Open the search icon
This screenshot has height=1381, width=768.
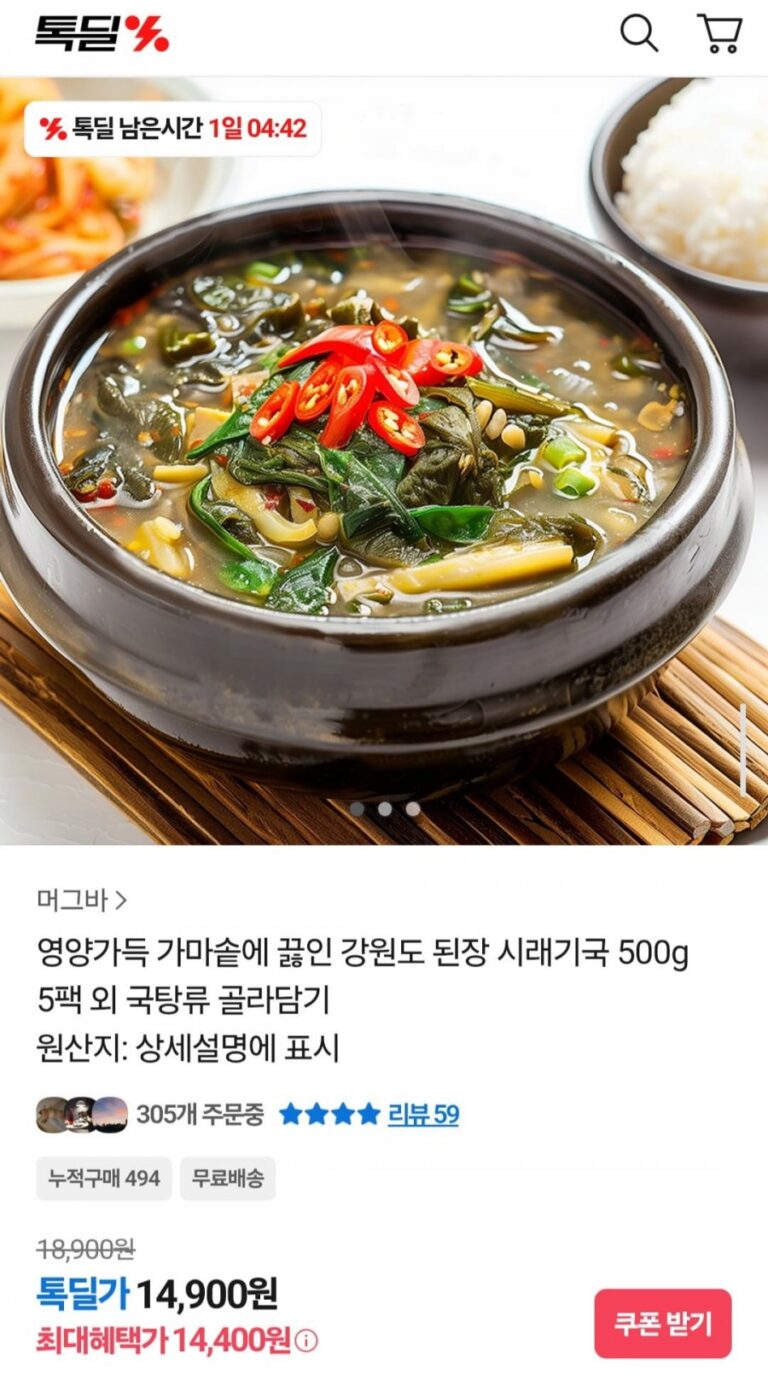pyautogui.click(x=639, y=34)
